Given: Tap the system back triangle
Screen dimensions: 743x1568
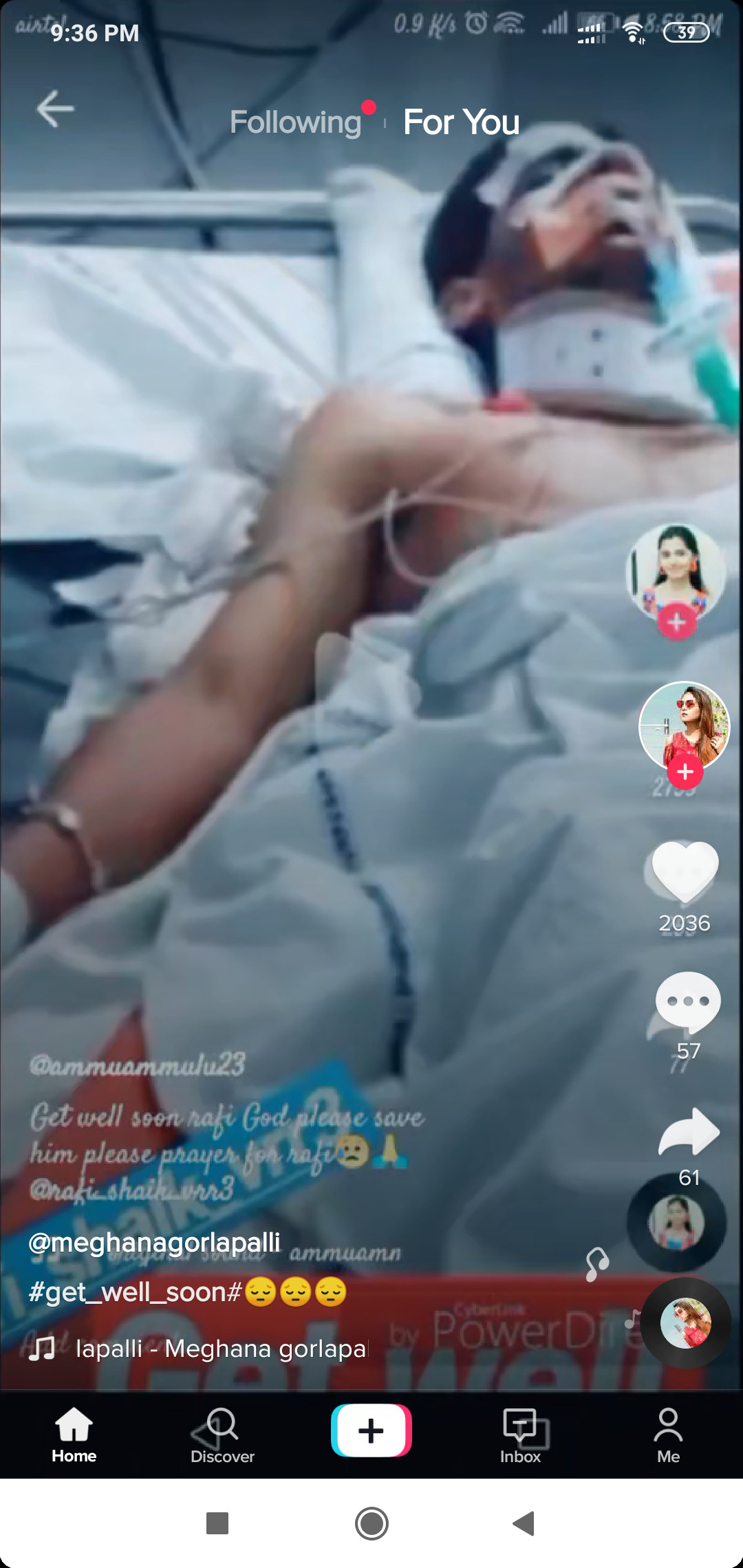Looking at the screenshot, I should pos(524,1523).
